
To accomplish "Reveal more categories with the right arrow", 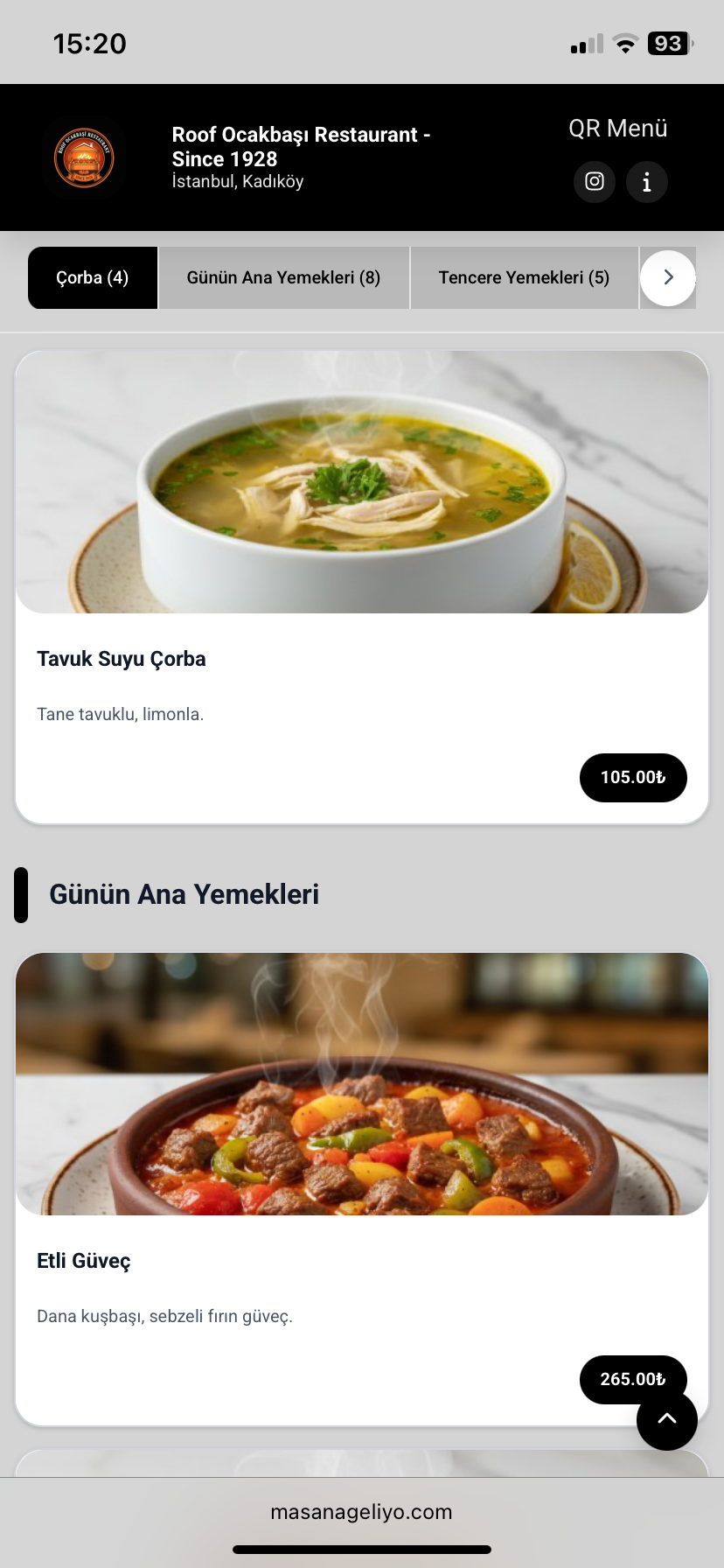I will tap(668, 277).
